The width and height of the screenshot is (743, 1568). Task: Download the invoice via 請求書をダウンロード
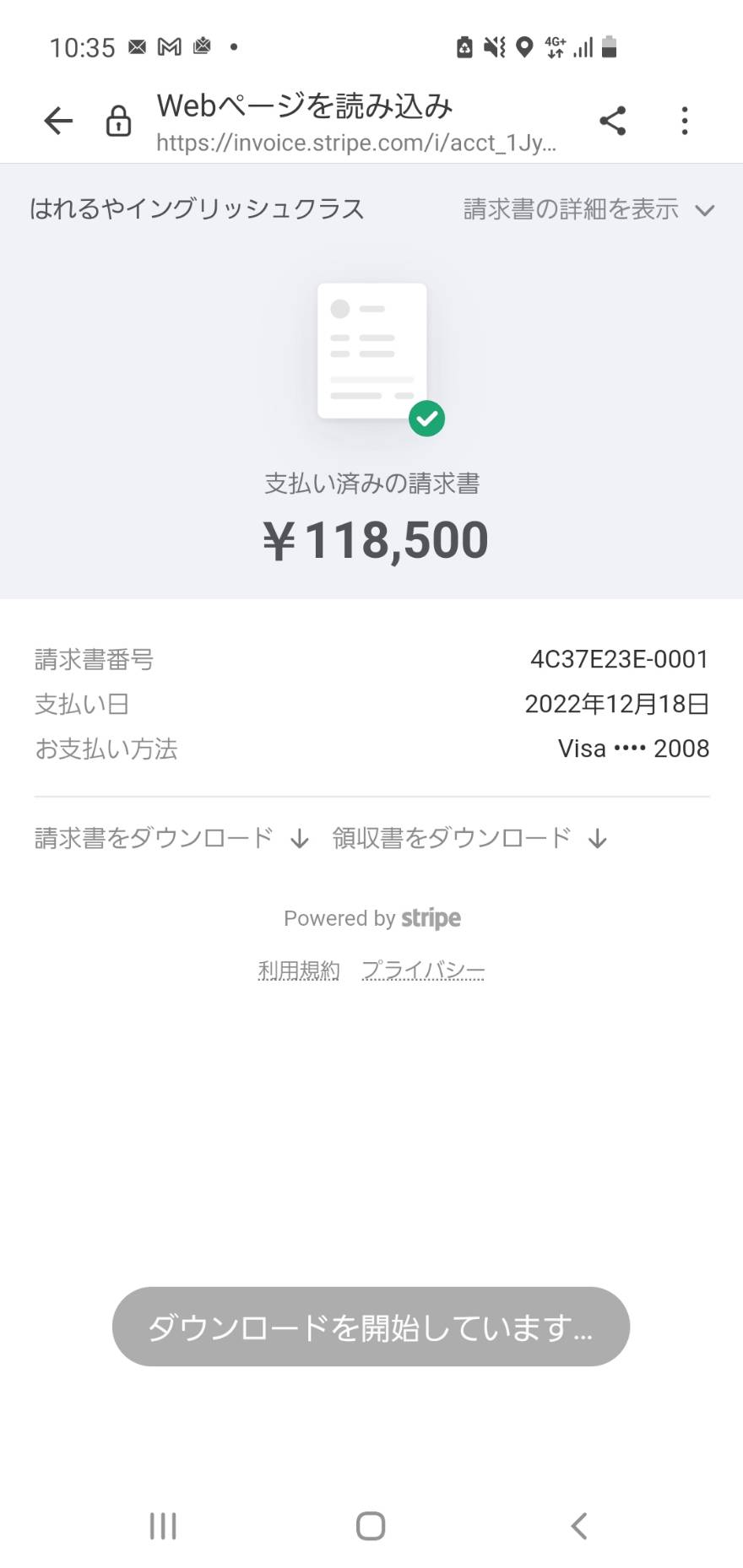[172, 838]
